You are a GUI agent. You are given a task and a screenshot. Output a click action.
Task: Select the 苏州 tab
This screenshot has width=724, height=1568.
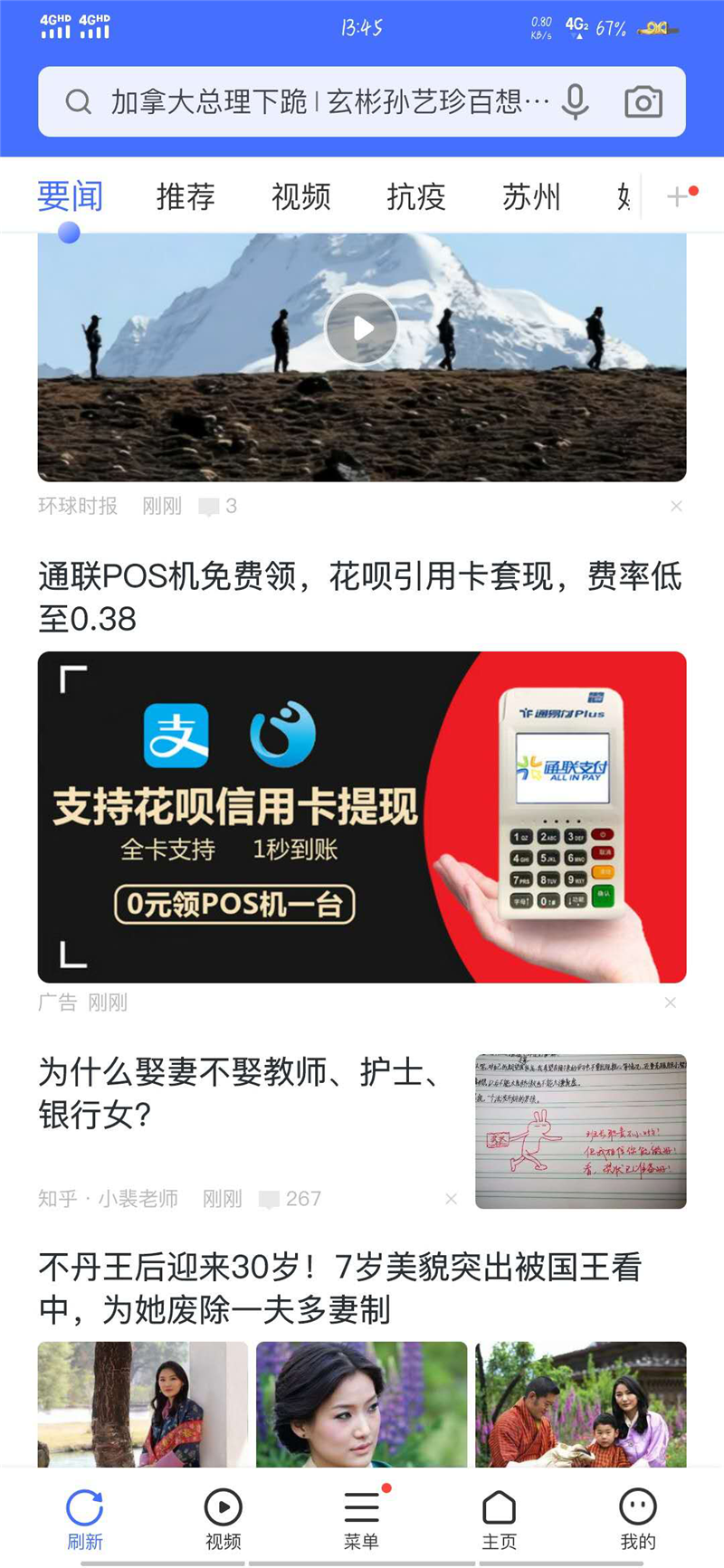(x=531, y=196)
